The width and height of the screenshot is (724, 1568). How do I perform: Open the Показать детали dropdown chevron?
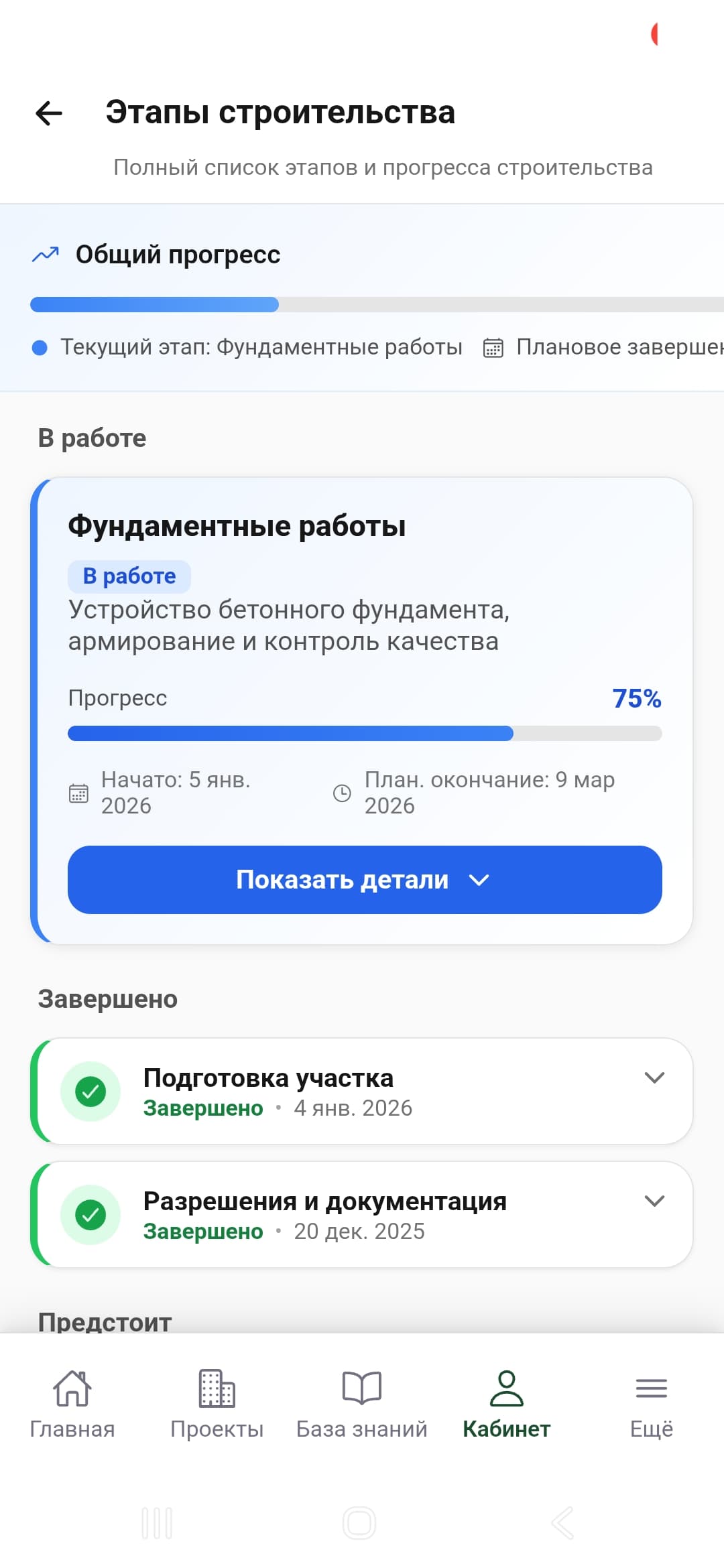479,880
